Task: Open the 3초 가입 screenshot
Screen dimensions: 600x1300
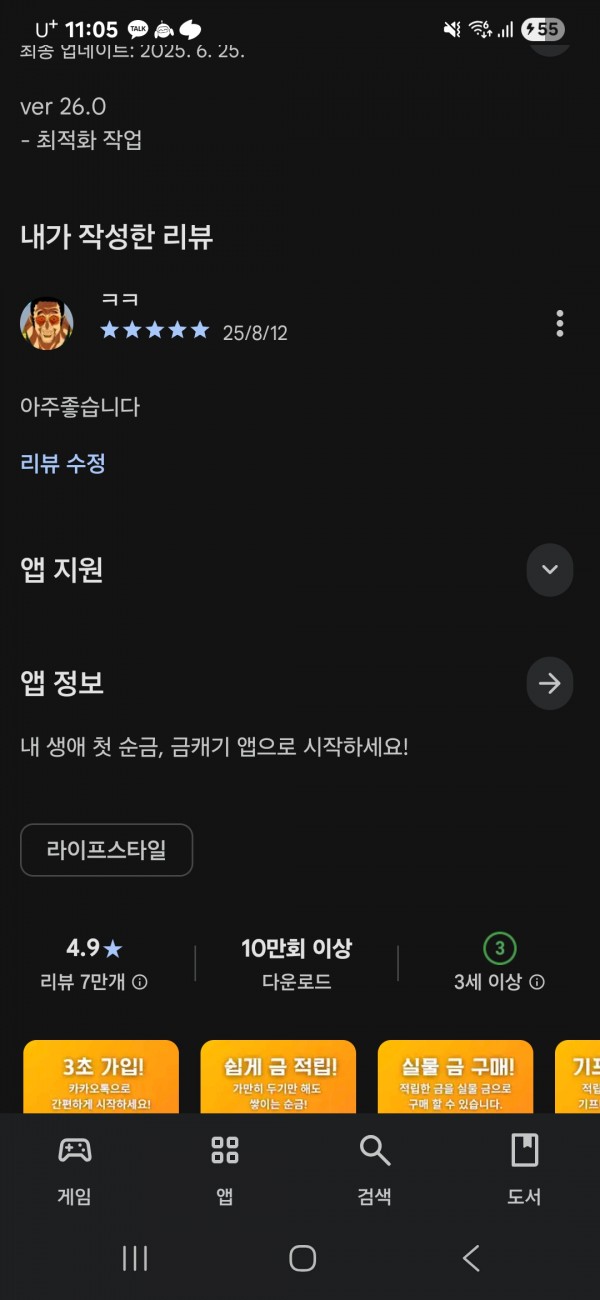Action: click(101, 1077)
